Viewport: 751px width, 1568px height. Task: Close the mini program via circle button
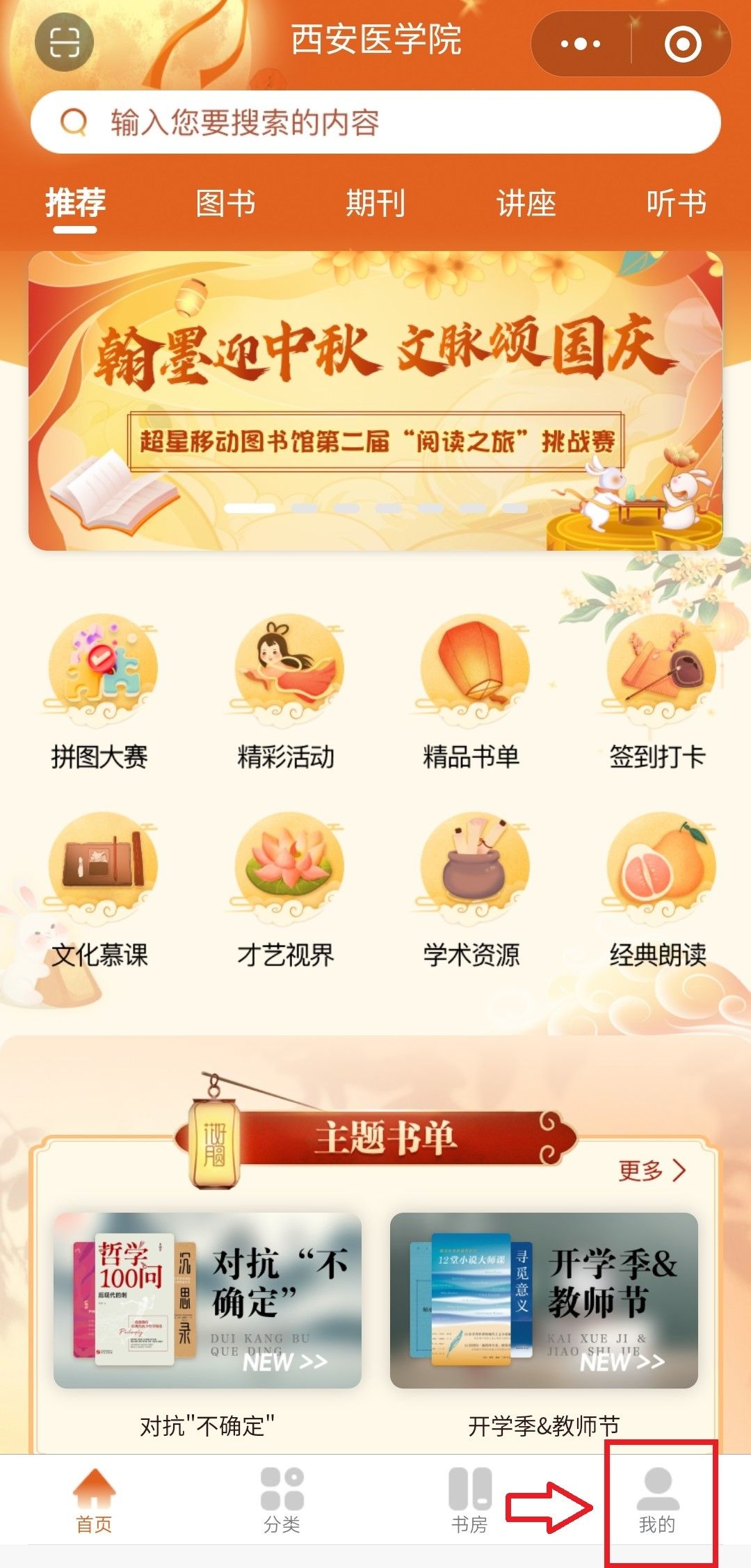682,44
